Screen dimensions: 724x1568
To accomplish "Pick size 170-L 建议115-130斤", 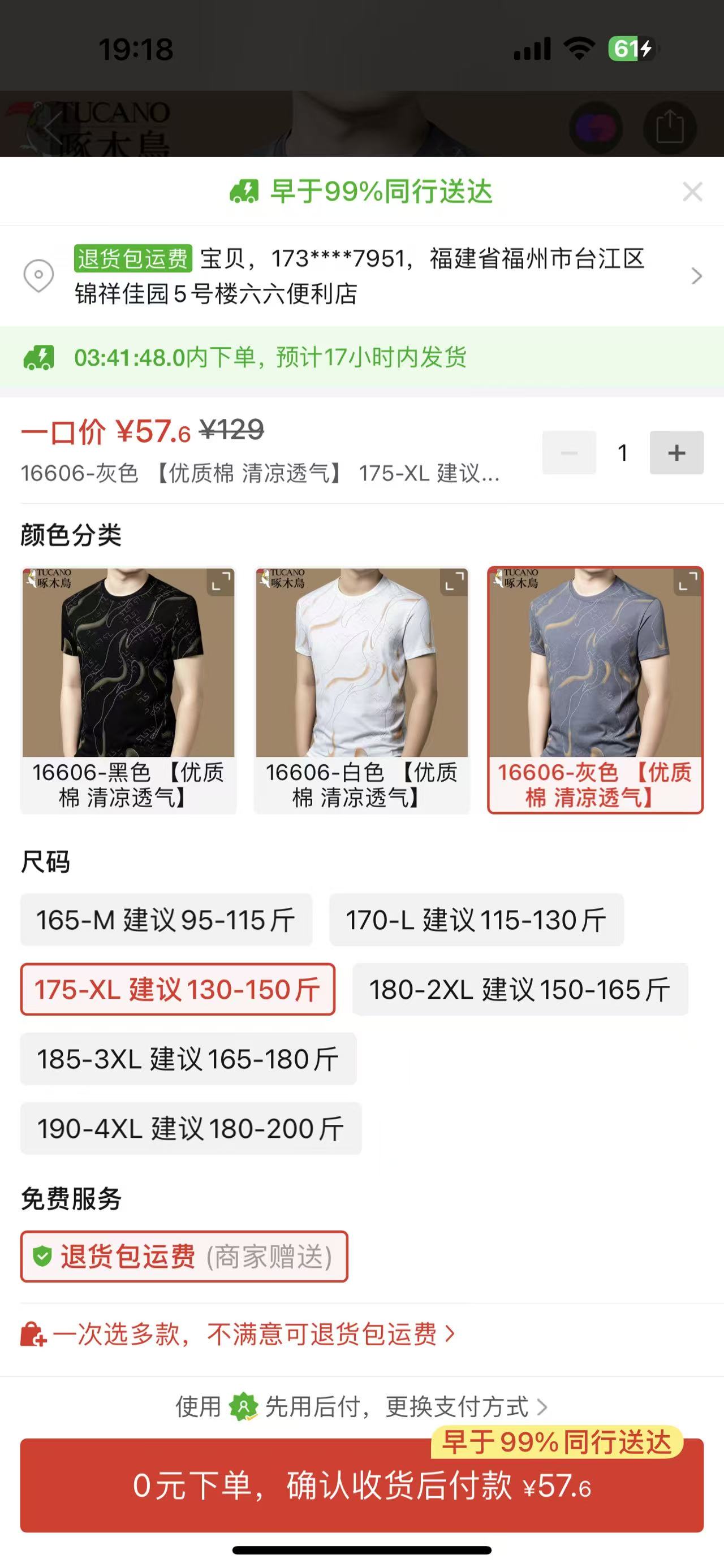I will (x=476, y=920).
